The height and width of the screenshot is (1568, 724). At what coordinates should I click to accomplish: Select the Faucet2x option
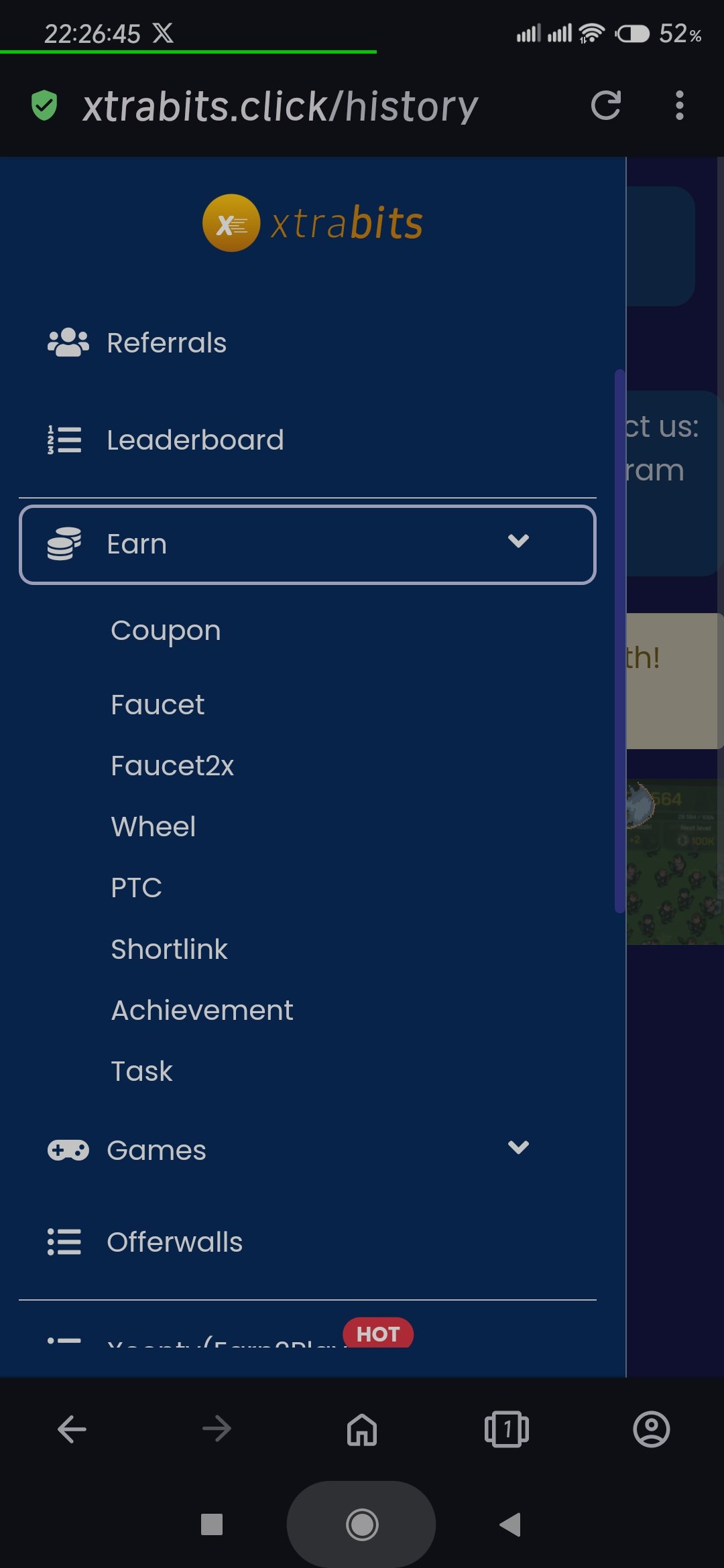(x=172, y=766)
